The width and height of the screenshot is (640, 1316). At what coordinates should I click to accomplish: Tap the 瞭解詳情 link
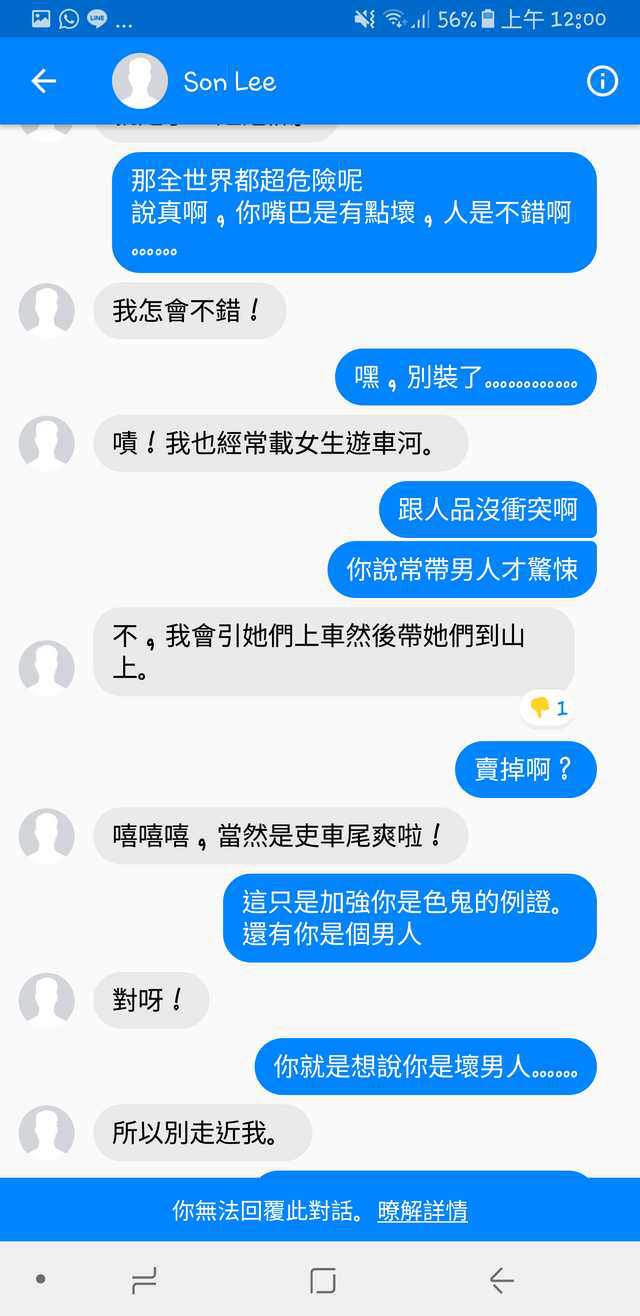click(x=422, y=1211)
